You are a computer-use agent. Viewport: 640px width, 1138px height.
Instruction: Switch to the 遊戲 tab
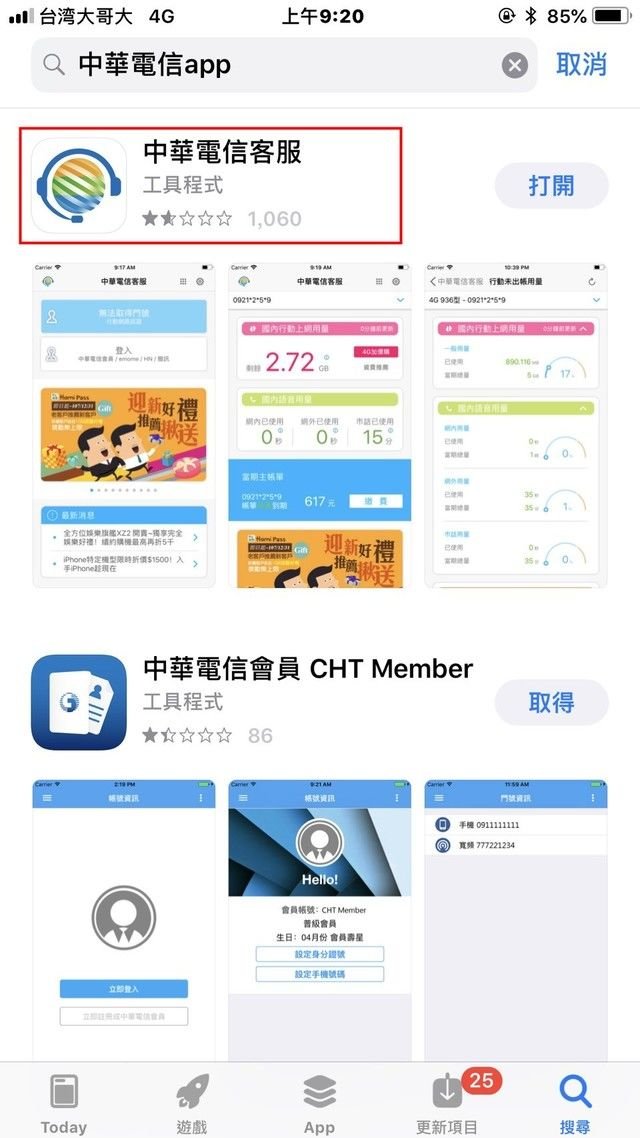point(192,1104)
